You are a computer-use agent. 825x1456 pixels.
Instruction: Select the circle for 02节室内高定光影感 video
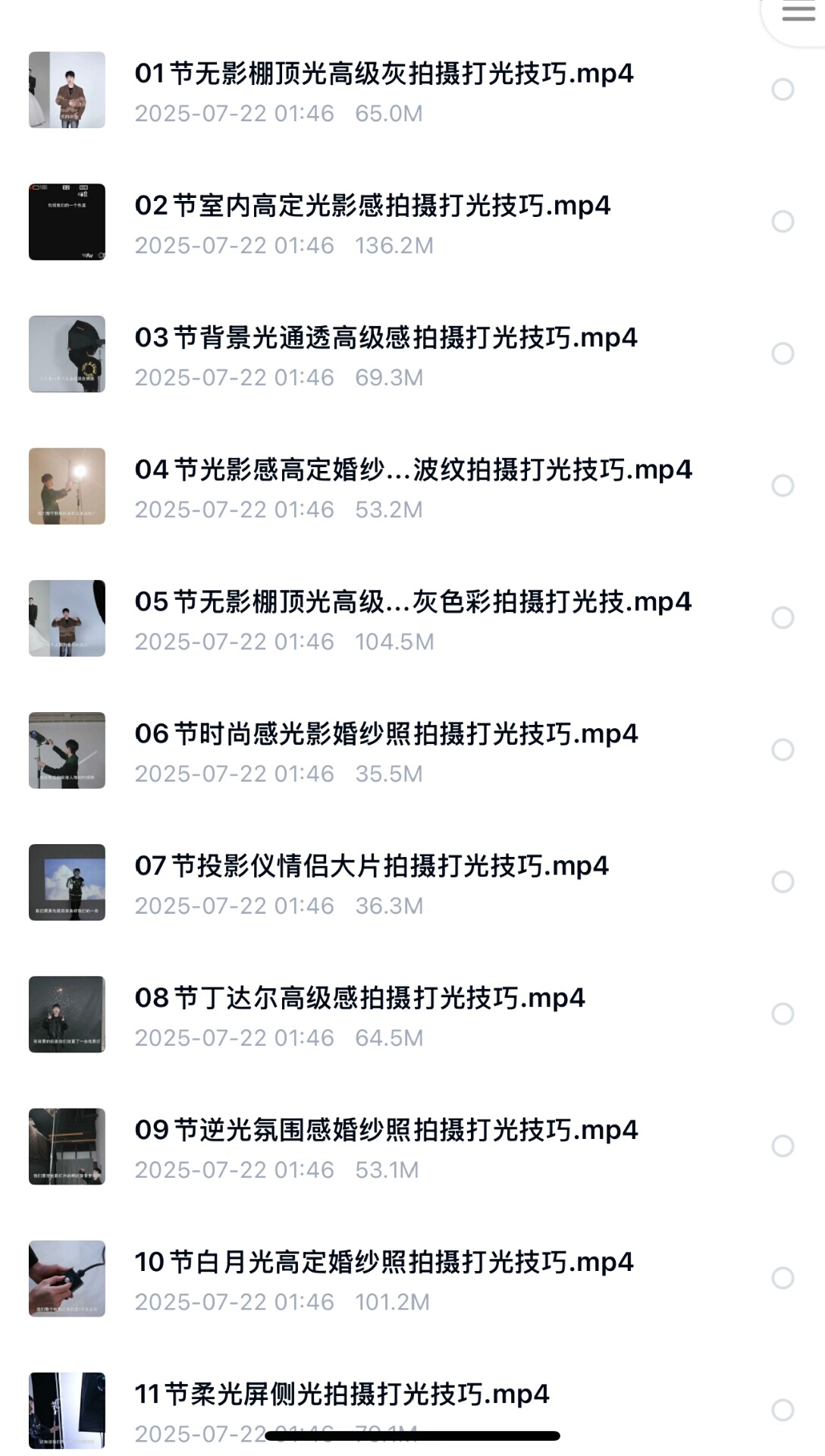click(x=783, y=221)
